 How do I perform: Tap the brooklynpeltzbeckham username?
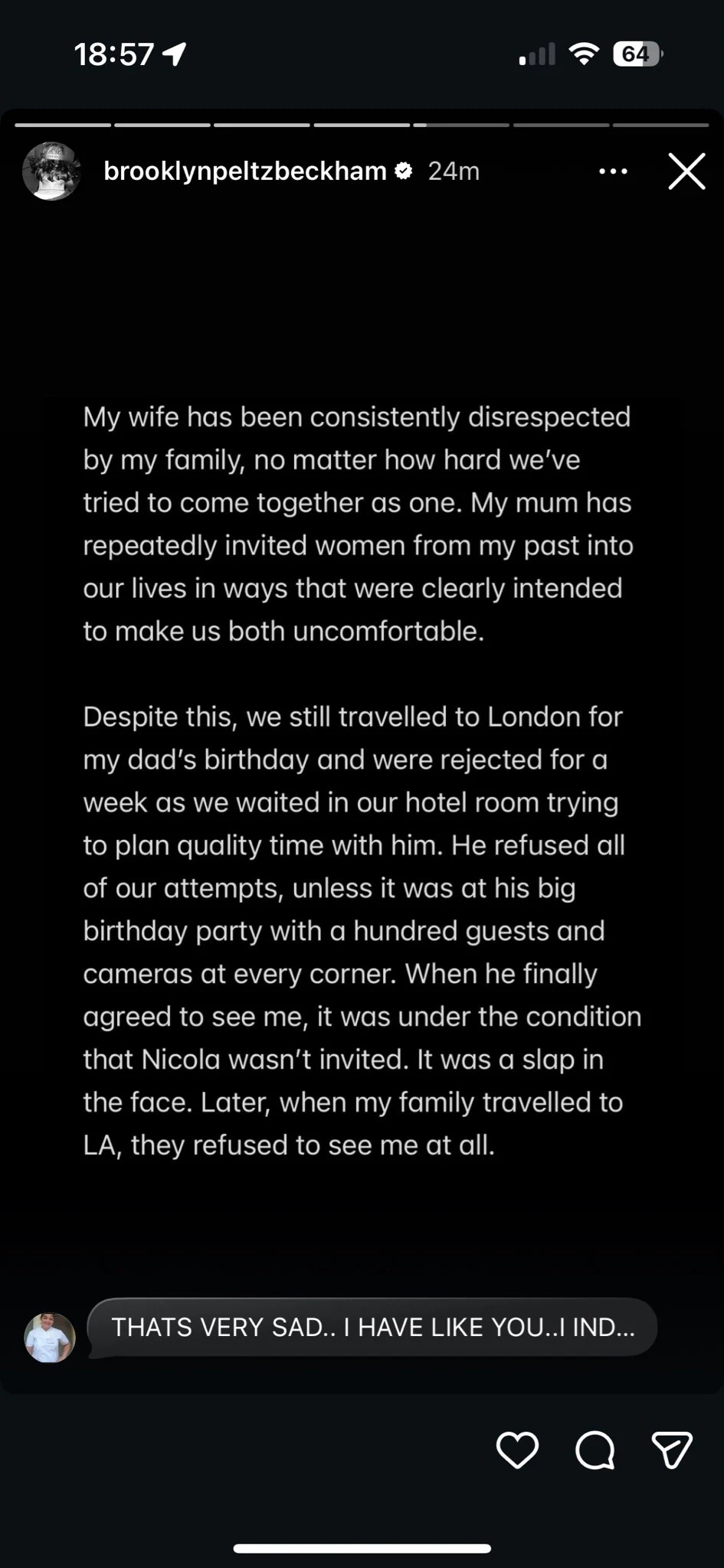244,171
